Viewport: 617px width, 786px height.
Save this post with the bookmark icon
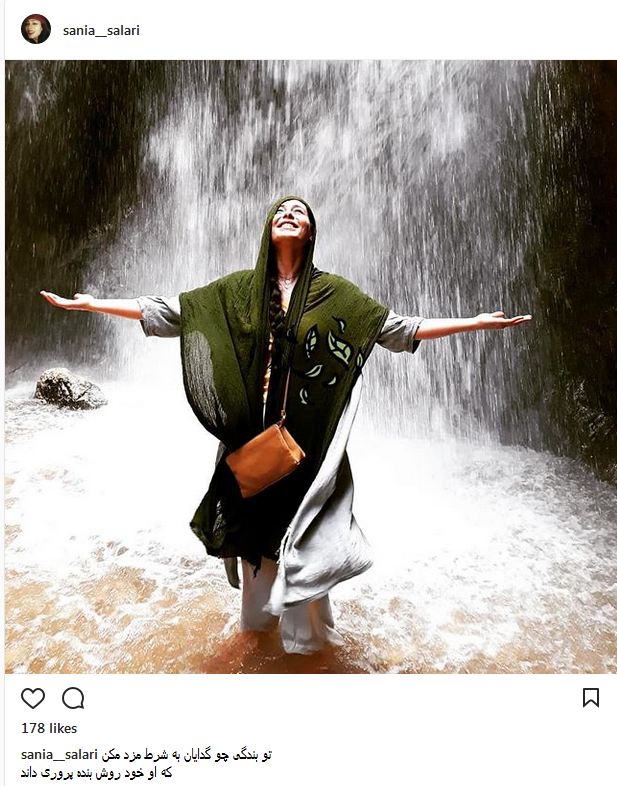click(x=590, y=698)
